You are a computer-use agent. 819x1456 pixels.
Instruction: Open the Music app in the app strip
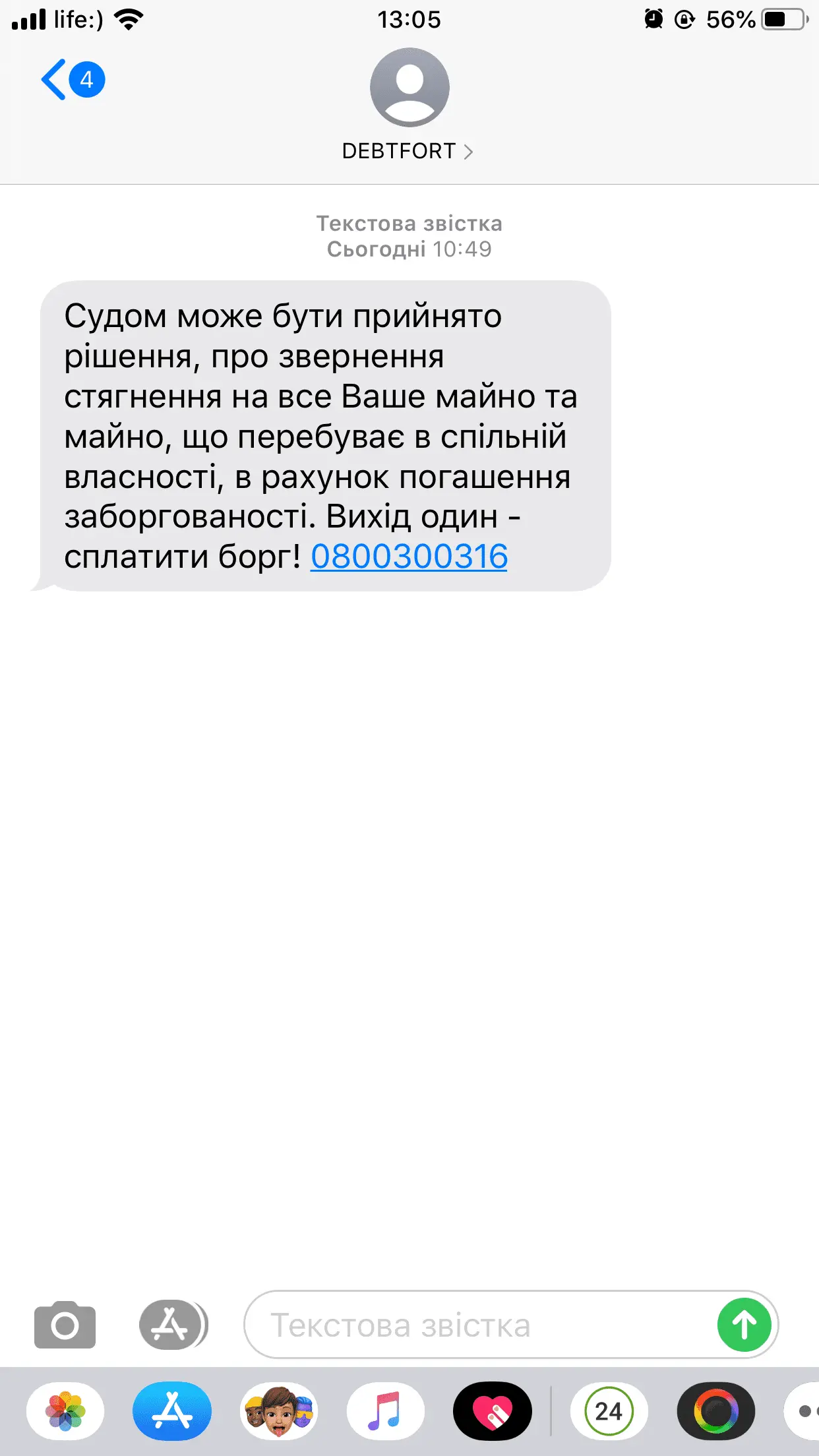tap(386, 1411)
